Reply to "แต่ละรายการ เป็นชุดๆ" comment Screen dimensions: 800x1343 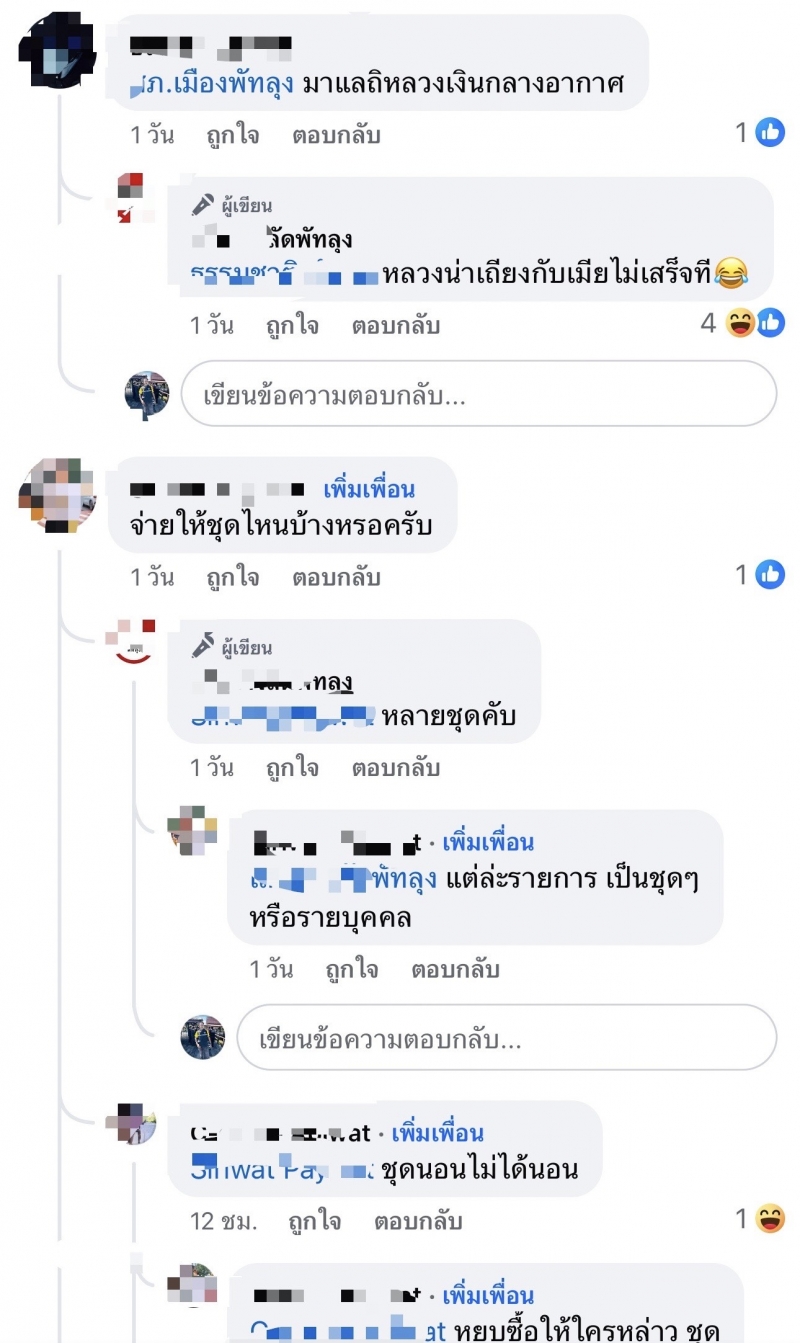click(455, 969)
